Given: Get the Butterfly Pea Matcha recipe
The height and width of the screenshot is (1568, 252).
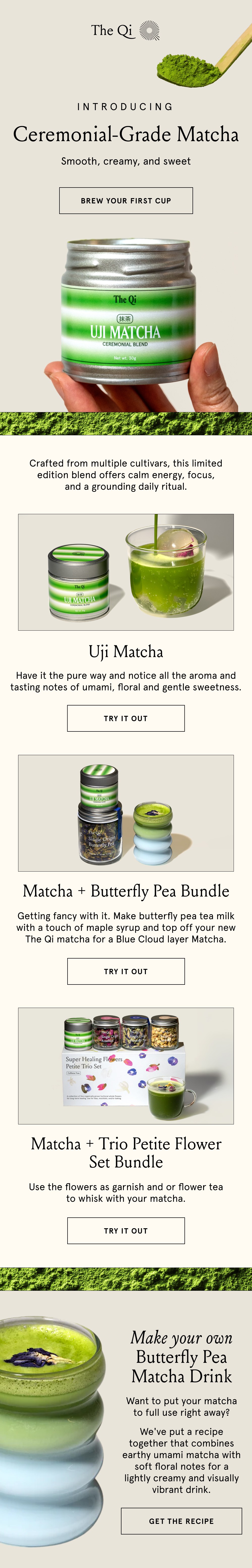Looking at the screenshot, I should [x=181, y=1521].
